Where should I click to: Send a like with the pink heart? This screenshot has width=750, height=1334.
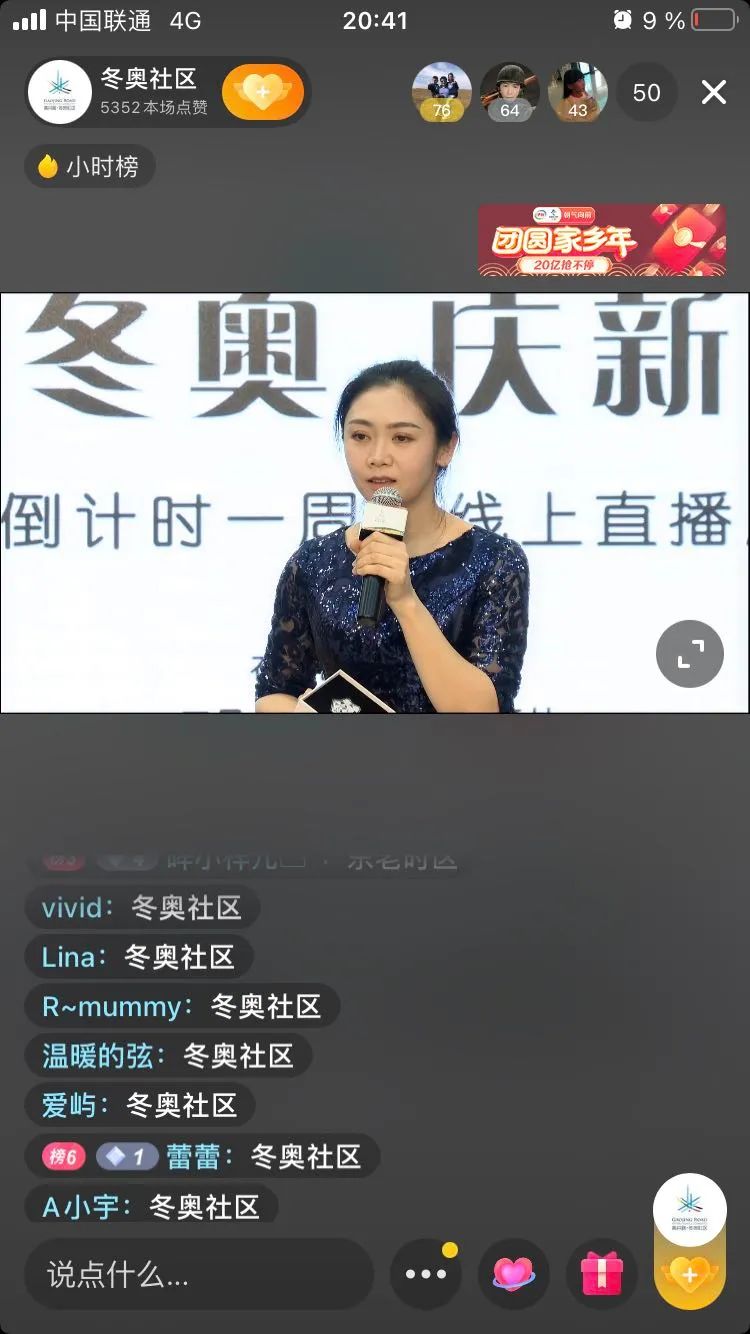[513, 1274]
